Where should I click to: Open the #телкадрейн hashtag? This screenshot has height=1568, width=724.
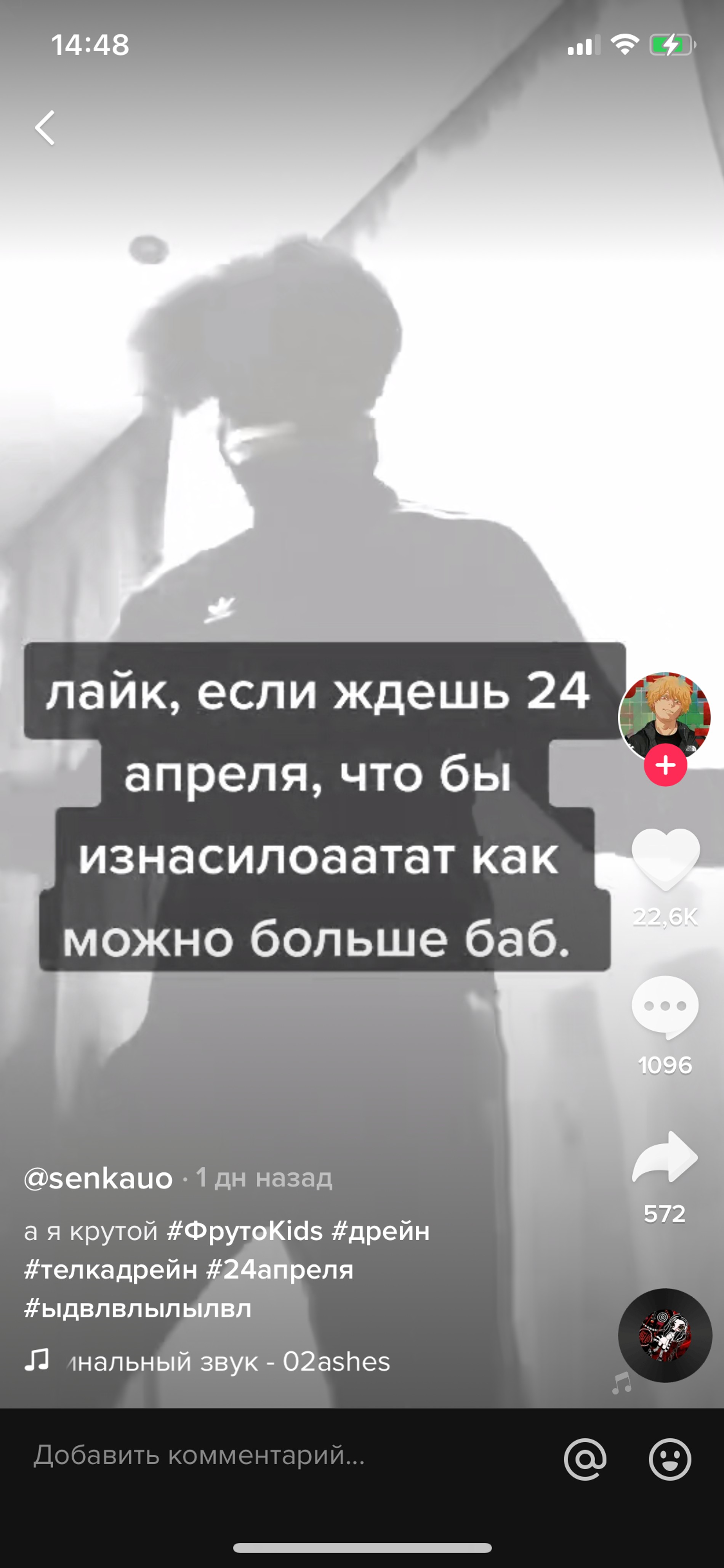click(111, 1270)
